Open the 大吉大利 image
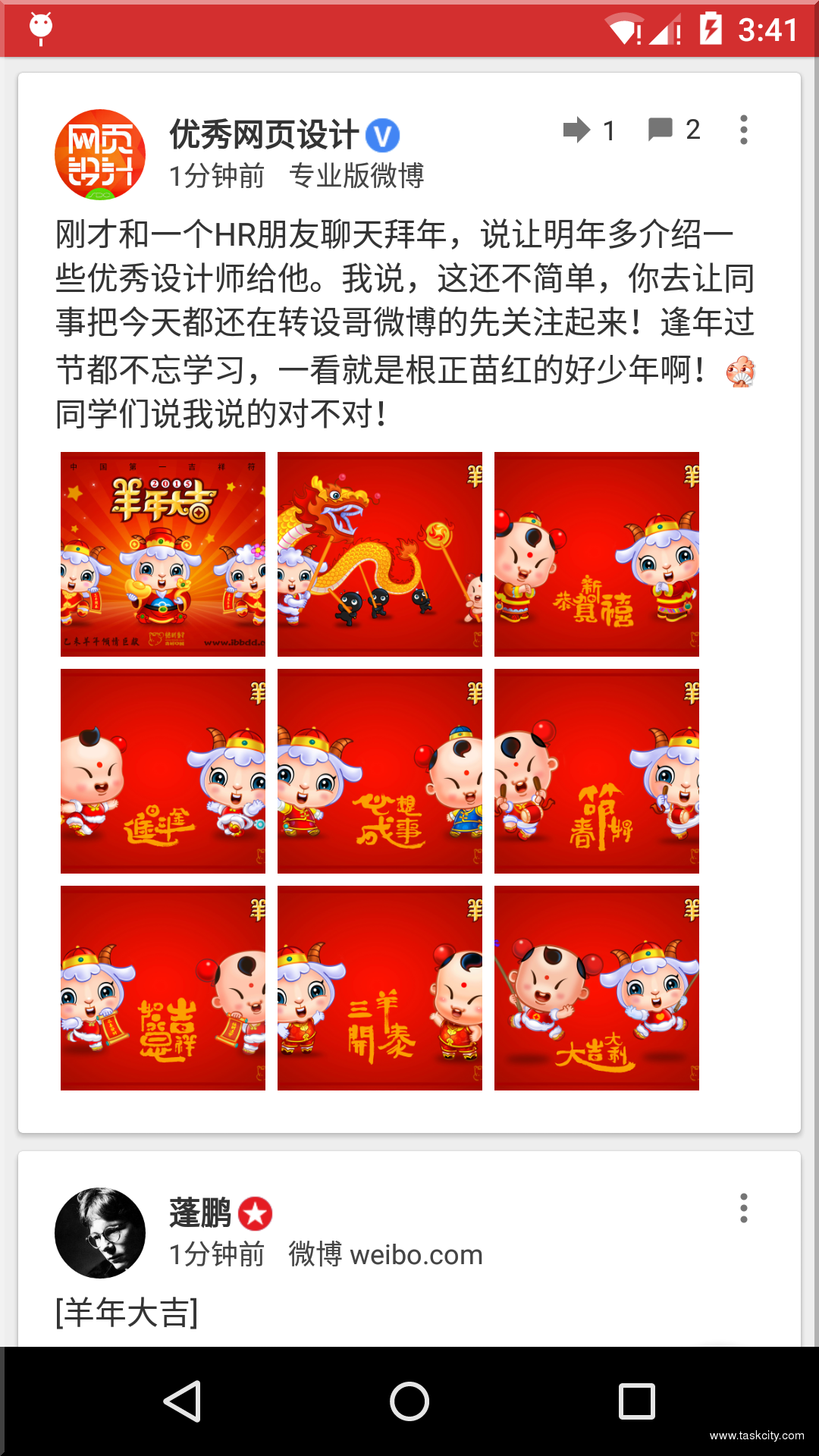819x1456 pixels. coord(597,988)
